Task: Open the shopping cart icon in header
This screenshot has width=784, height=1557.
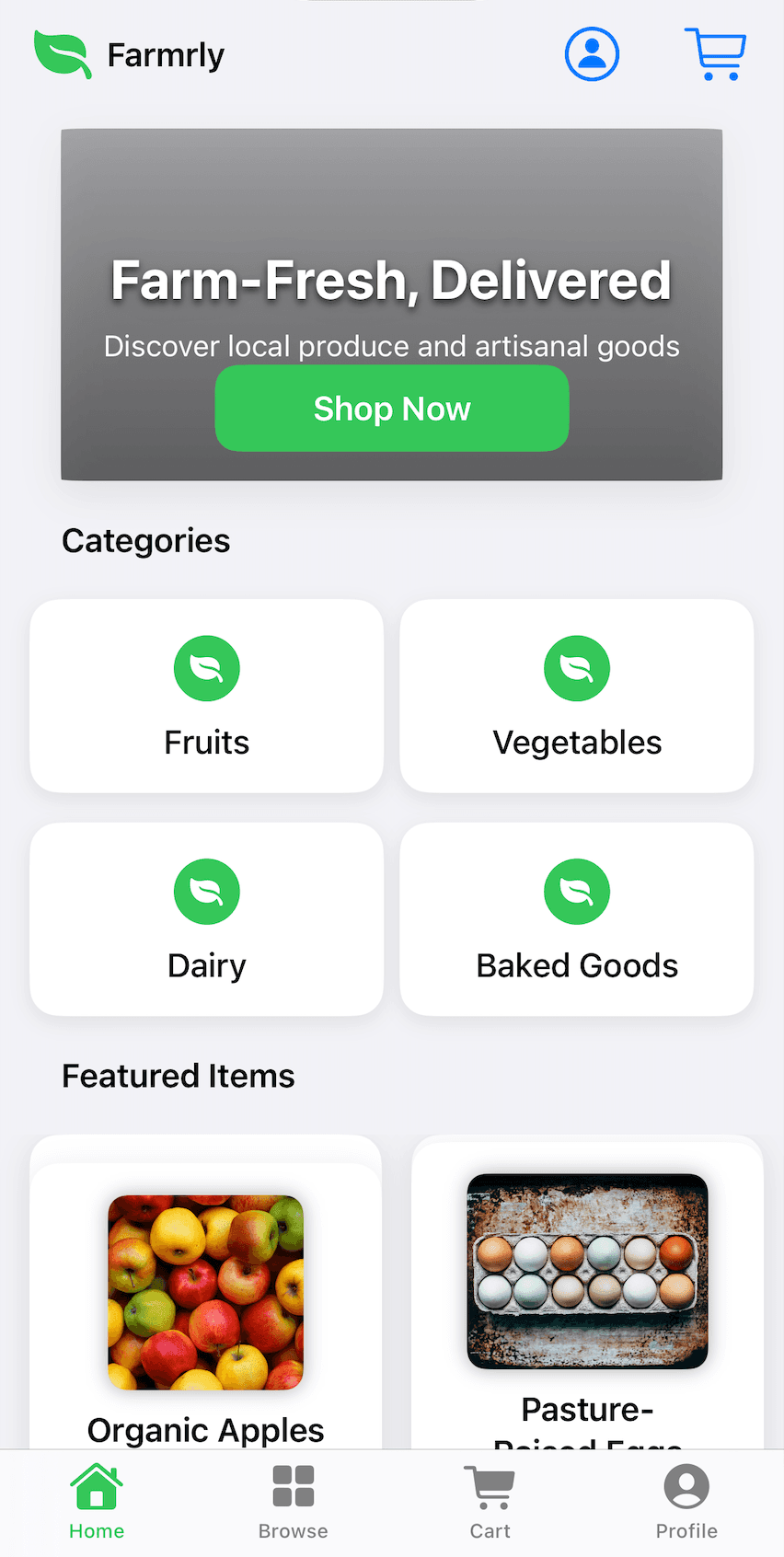Action: tap(715, 54)
